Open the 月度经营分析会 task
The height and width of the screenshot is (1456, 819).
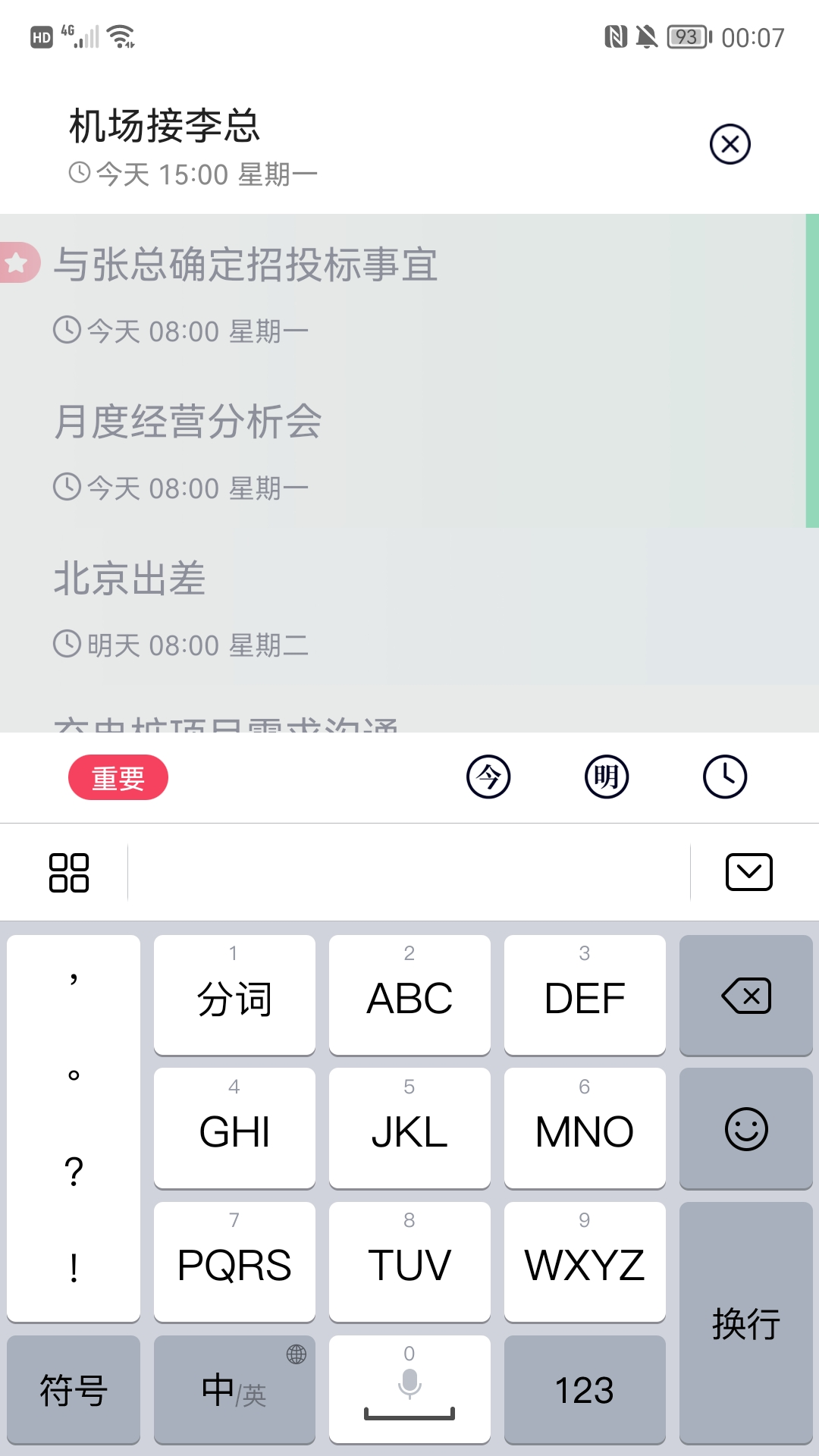point(402,450)
